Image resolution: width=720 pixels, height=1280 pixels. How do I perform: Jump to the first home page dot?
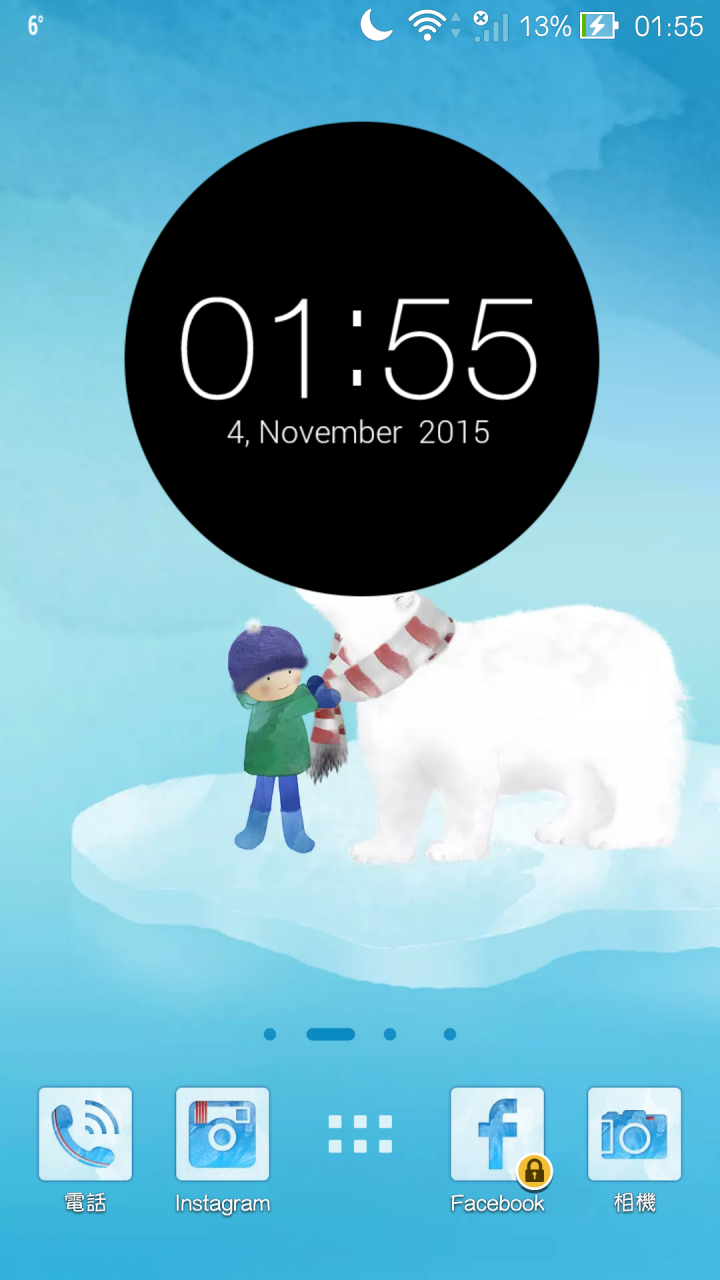click(x=270, y=1034)
